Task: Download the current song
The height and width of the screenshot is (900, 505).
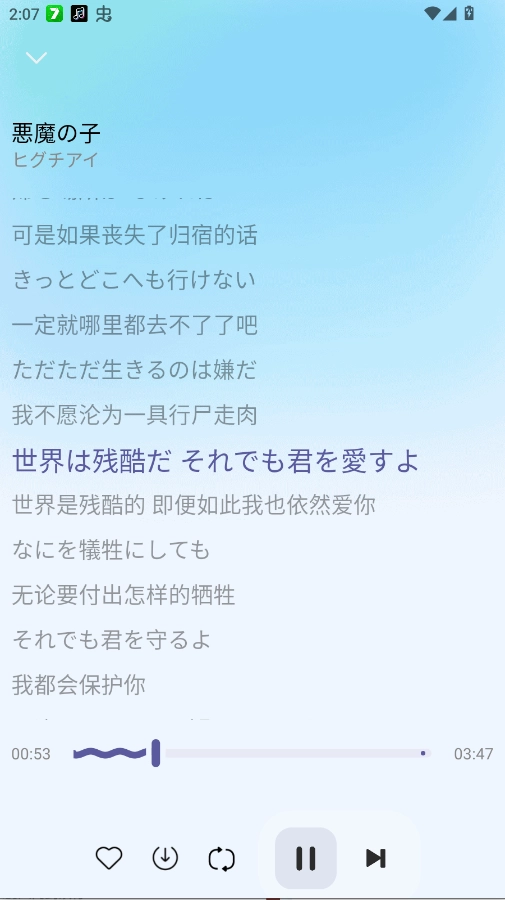Action: tap(165, 859)
